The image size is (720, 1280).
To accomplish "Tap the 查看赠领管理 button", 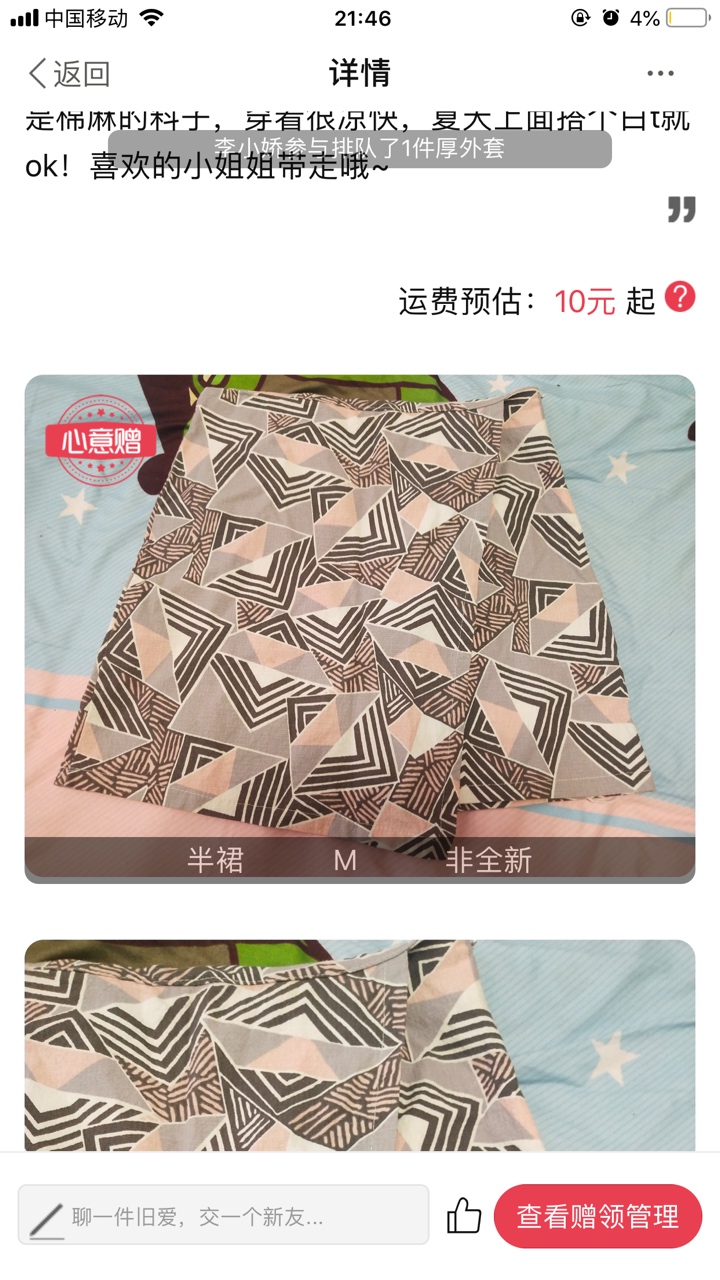I will tap(598, 1216).
